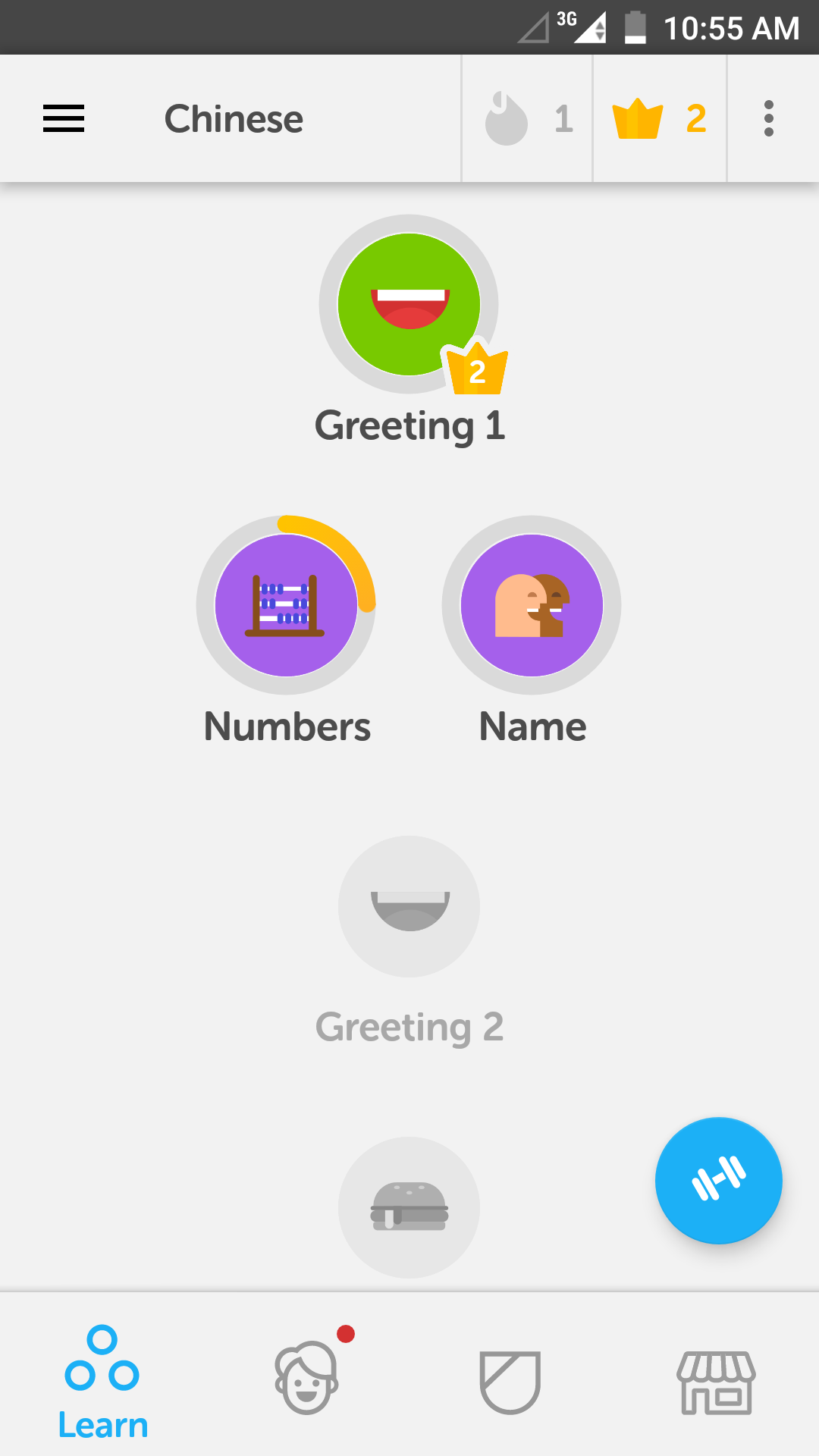Image resolution: width=819 pixels, height=1456 pixels.
Task: Start practice with the dumbbell button
Action: (718, 1180)
